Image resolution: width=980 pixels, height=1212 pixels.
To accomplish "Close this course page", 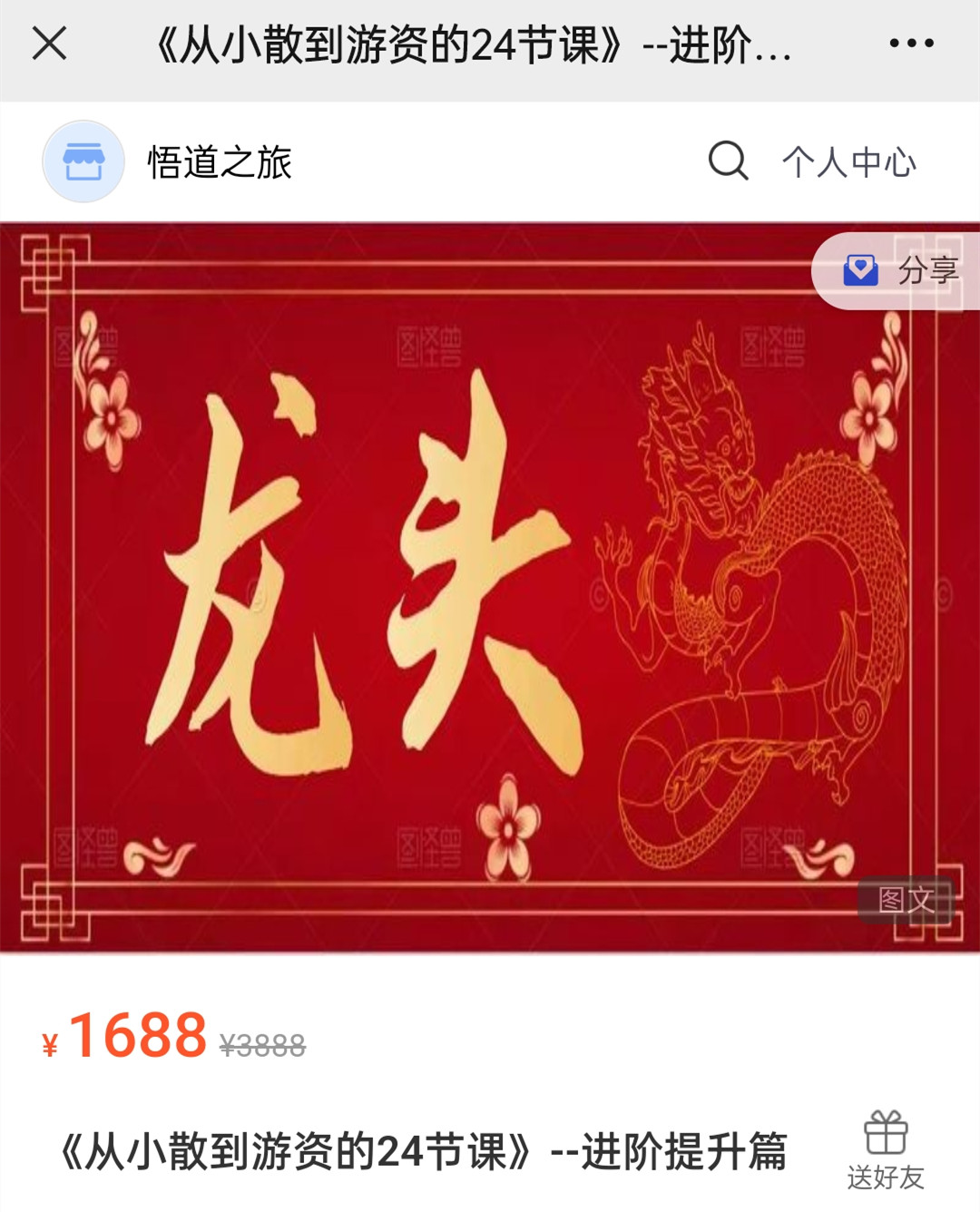I will (x=49, y=43).
